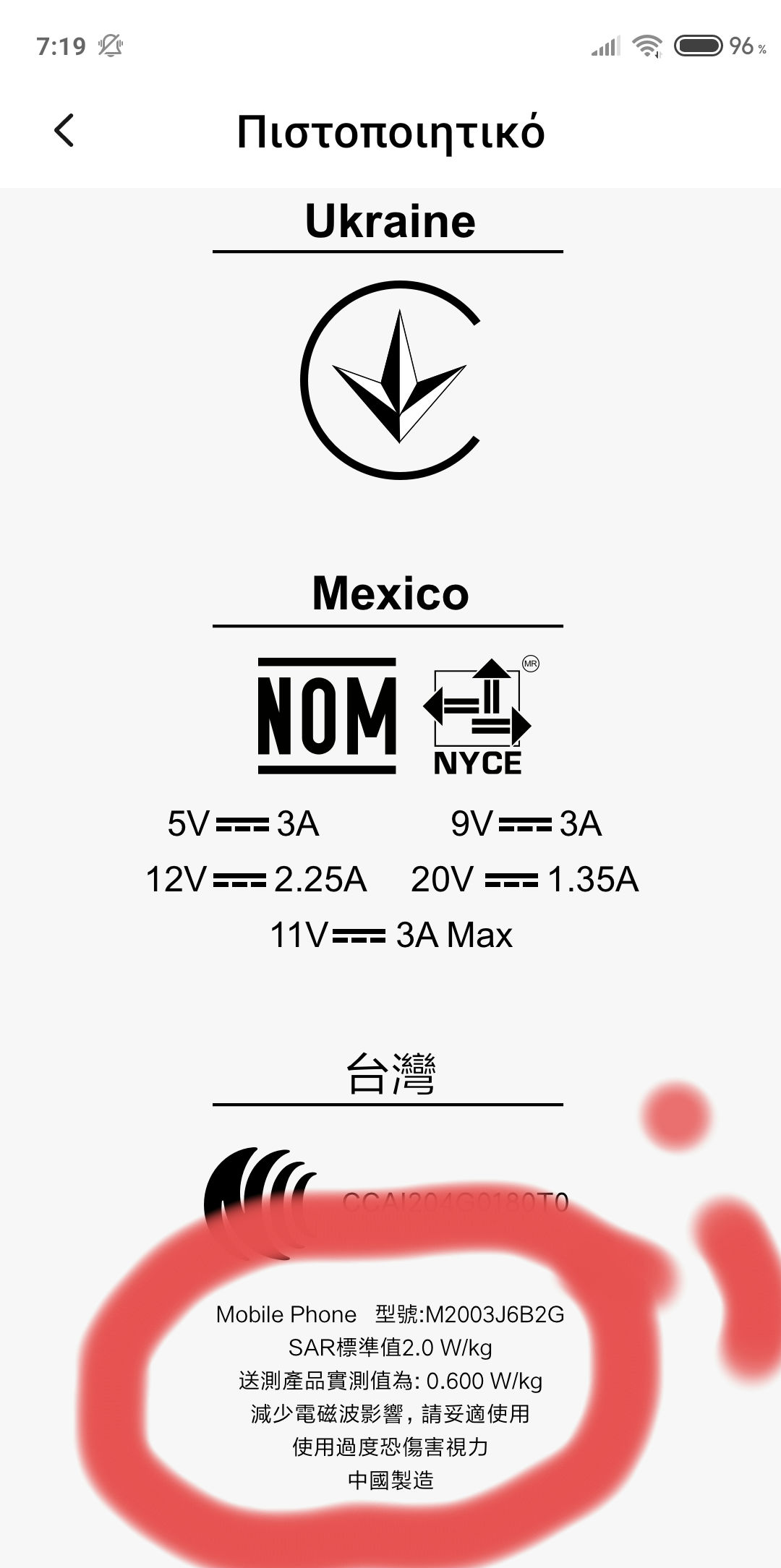
Task: Go back from the Πιστοποιητικό screen
Action: coord(64,131)
